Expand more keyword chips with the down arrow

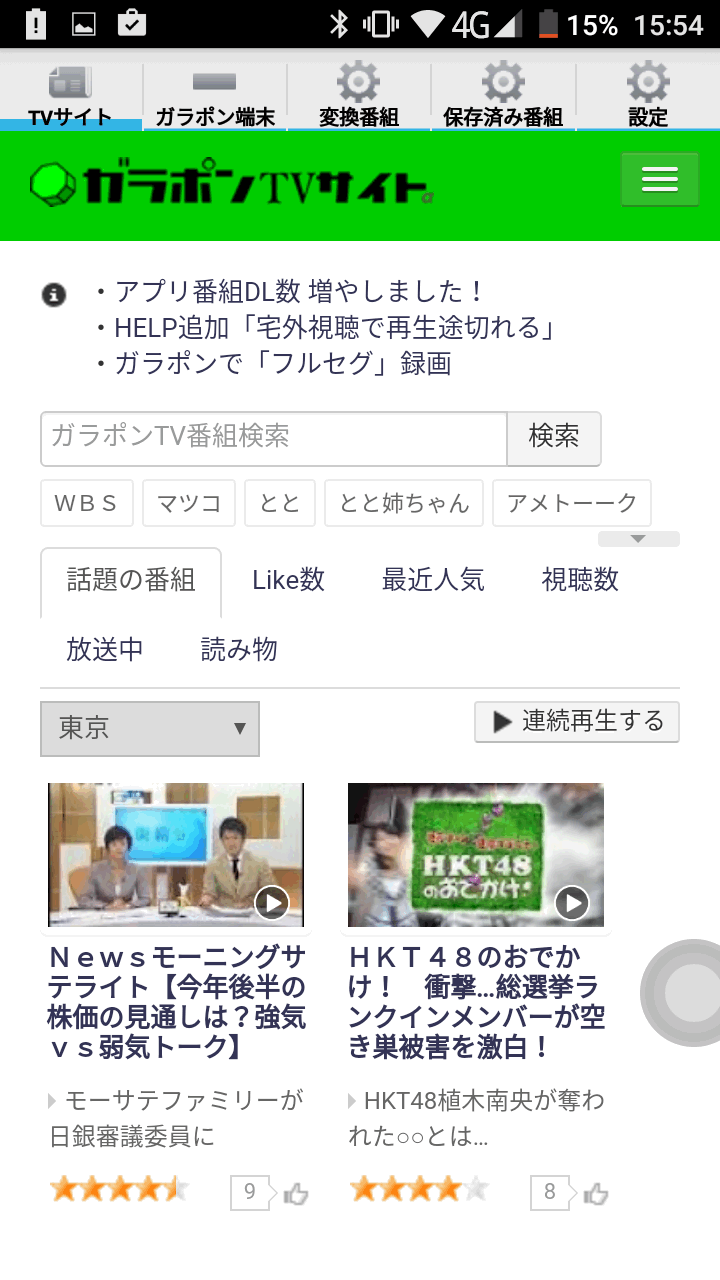tap(638, 539)
